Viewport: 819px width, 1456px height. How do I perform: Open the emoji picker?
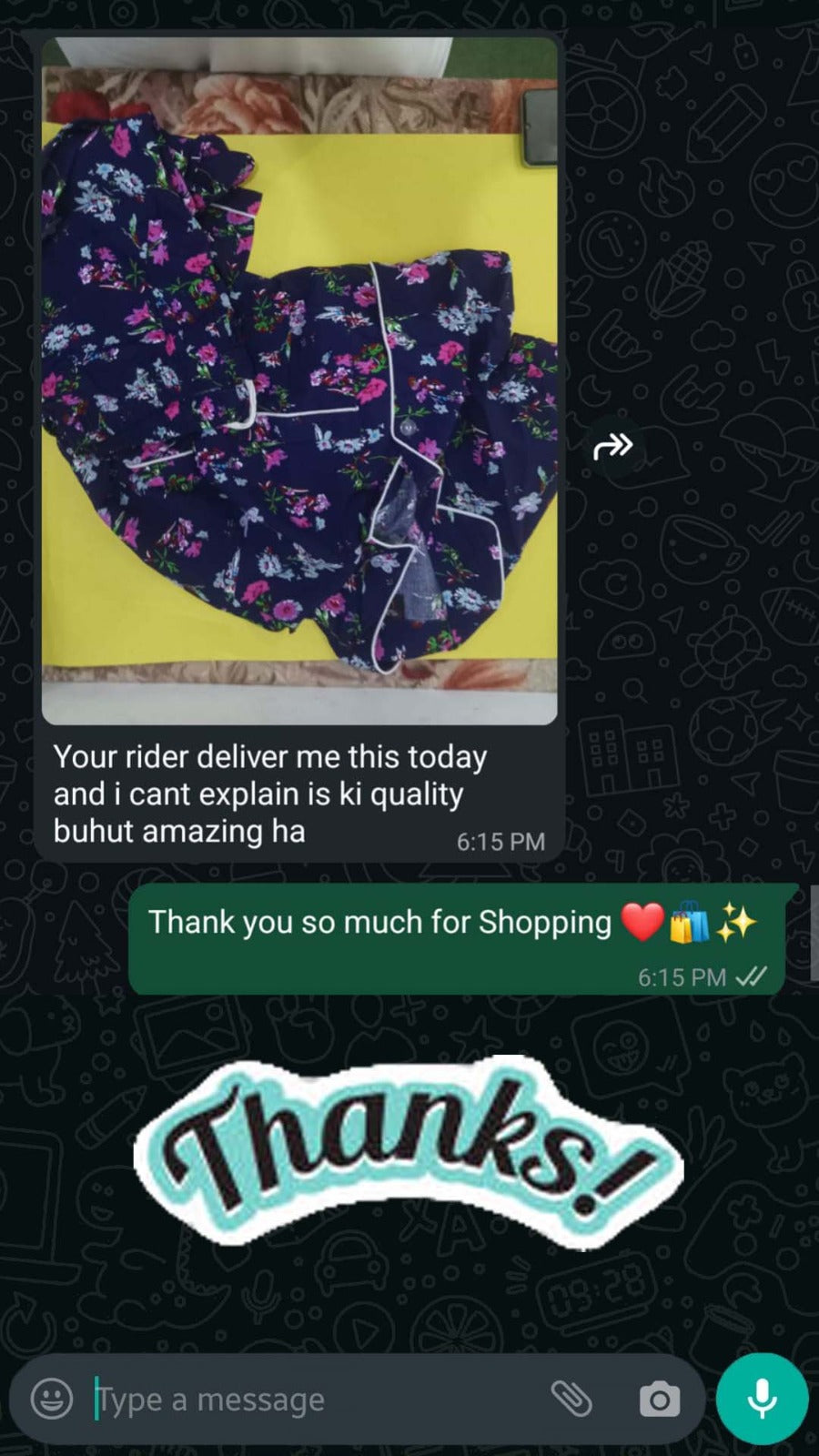click(x=52, y=1399)
